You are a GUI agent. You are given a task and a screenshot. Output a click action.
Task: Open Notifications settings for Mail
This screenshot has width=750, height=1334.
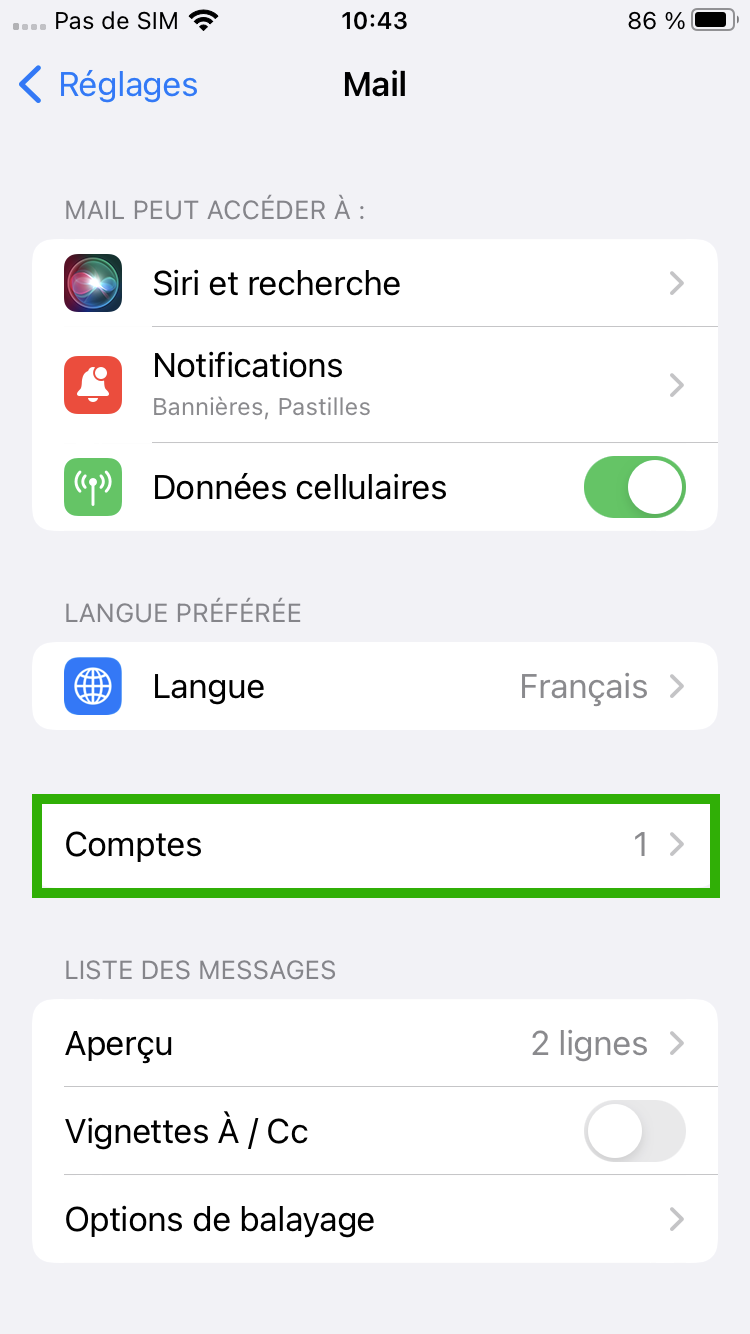click(x=375, y=385)
